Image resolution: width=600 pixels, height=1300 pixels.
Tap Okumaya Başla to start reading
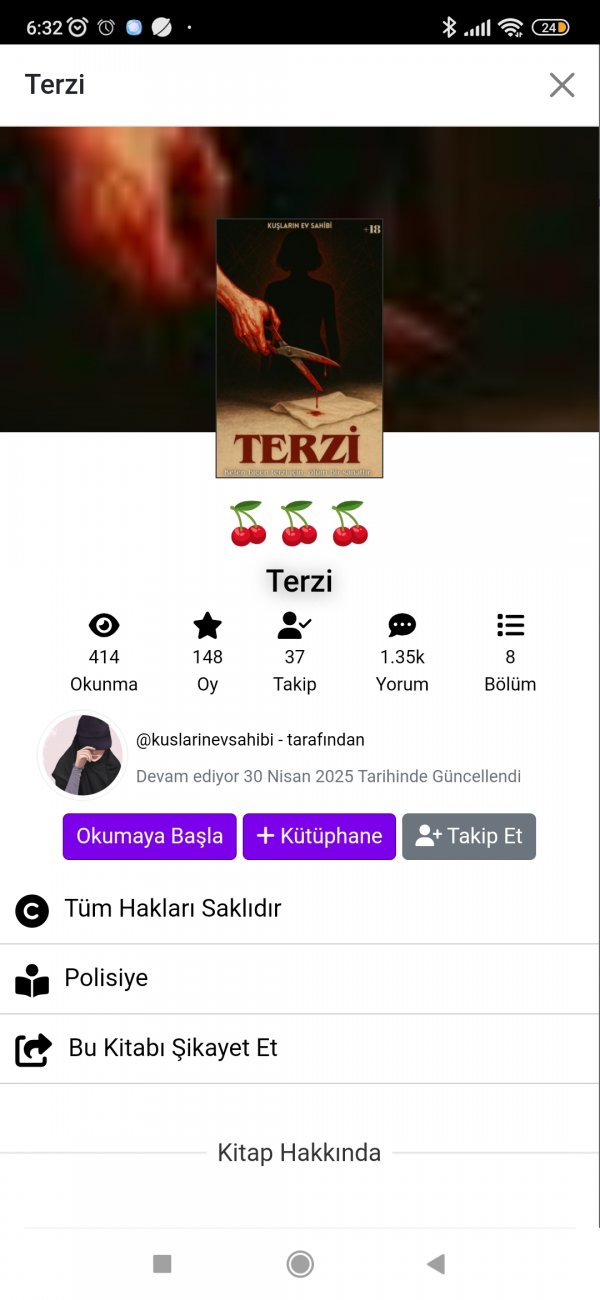pyautogui.click(x=150, y=836)
